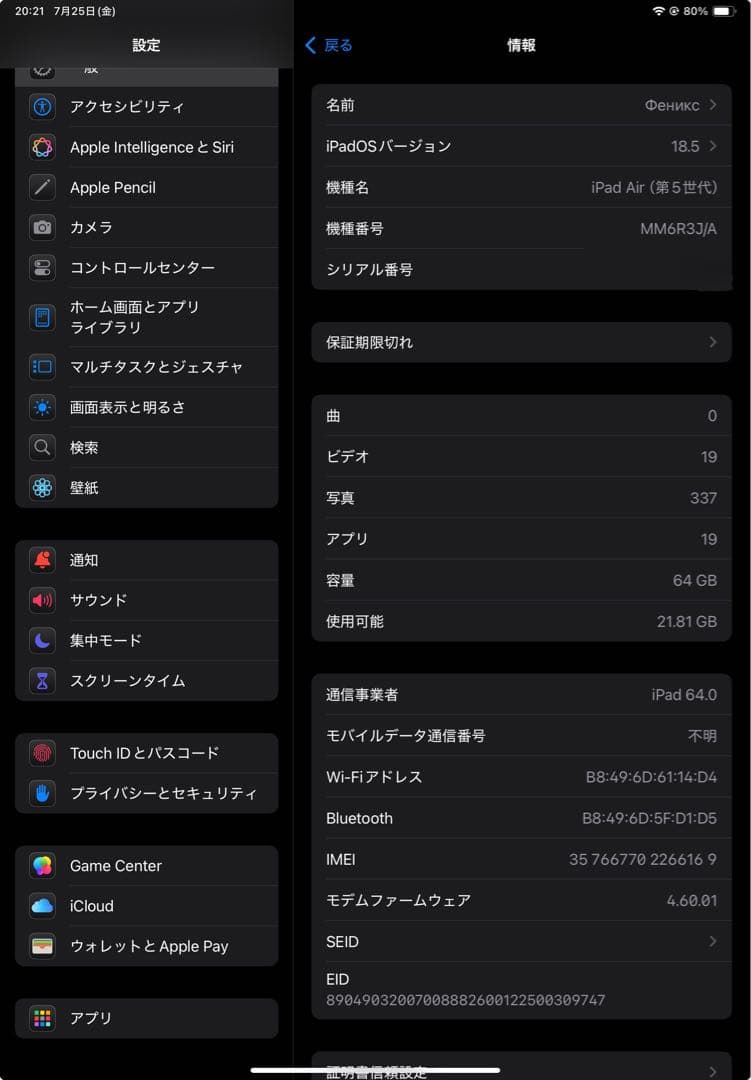The height and width of the screenshot is (1080, 751).
Task: Open the 保証期限切れ warranty page
Action: pyautogui.click(x=520, y=341)
